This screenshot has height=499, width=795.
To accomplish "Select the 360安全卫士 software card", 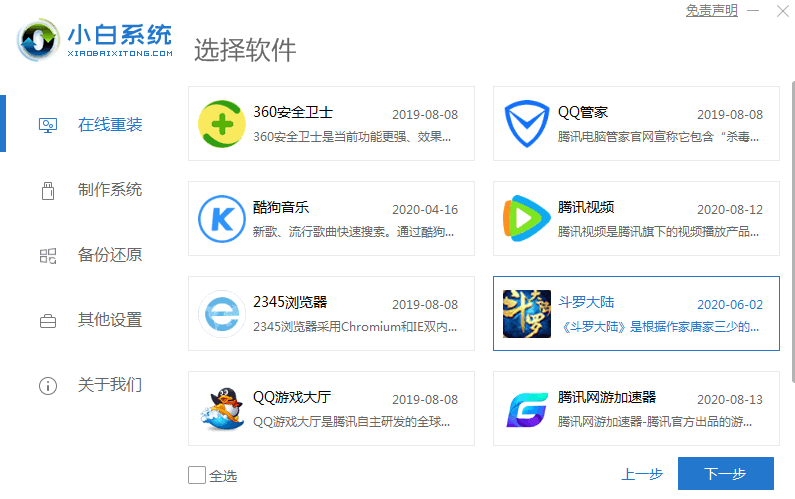I will (331, 124).
